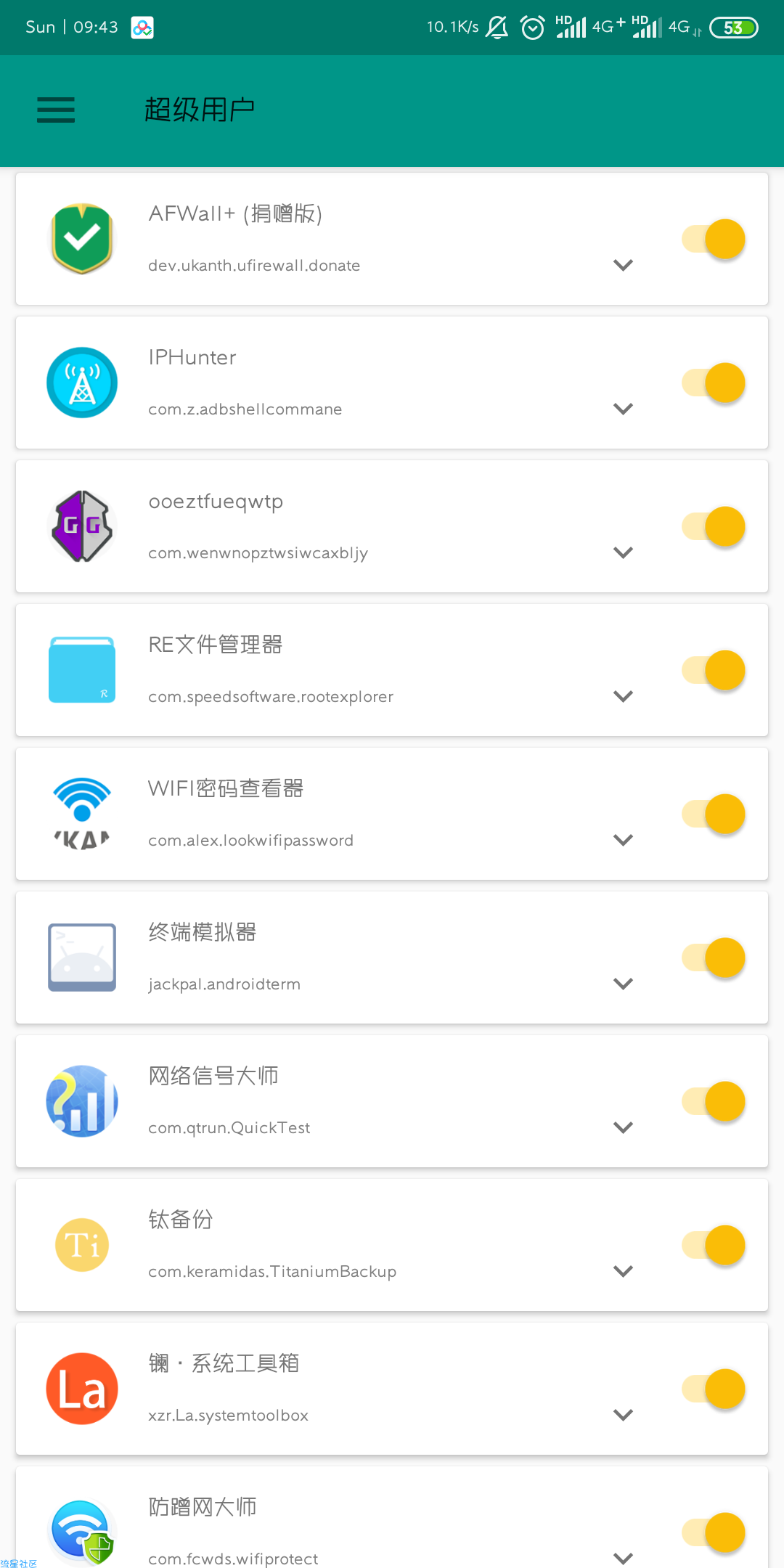
Task: Turn off root for ooeztfueqwtp
Action: (x=714, y=526)
